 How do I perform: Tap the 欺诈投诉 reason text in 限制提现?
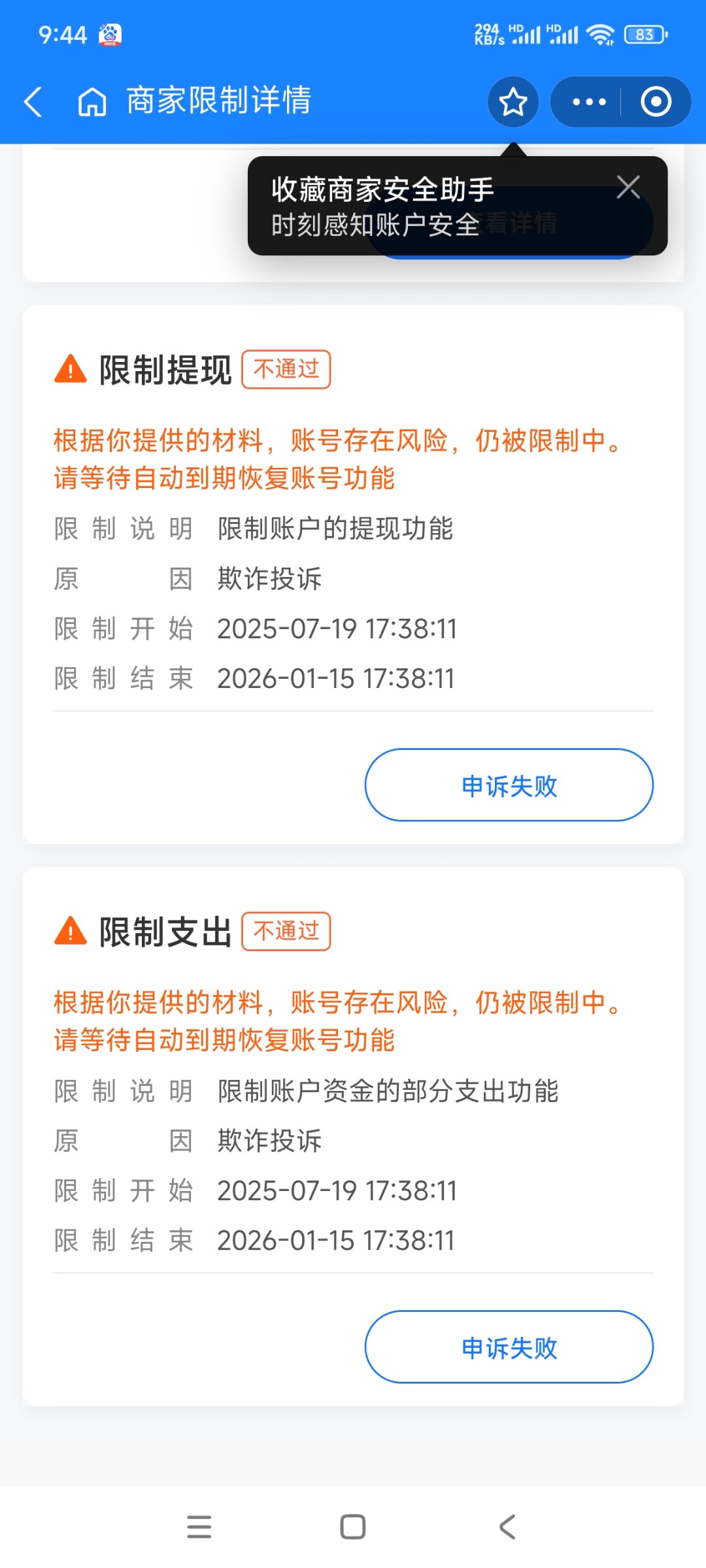(269, 579)
